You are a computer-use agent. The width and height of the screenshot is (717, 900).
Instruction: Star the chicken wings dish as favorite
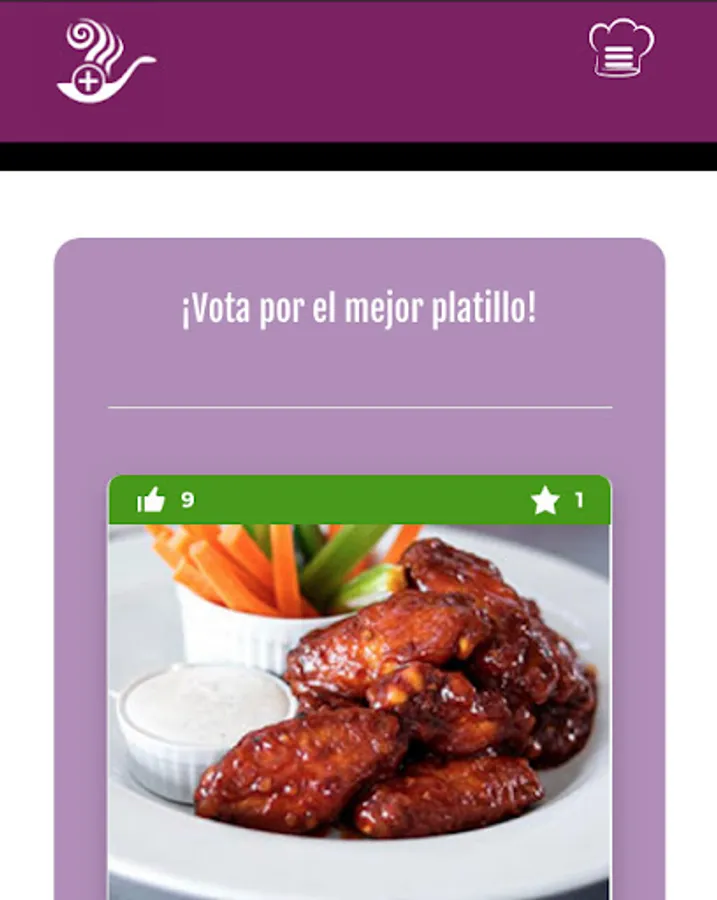pyautogui.click(x=545, y=500)
